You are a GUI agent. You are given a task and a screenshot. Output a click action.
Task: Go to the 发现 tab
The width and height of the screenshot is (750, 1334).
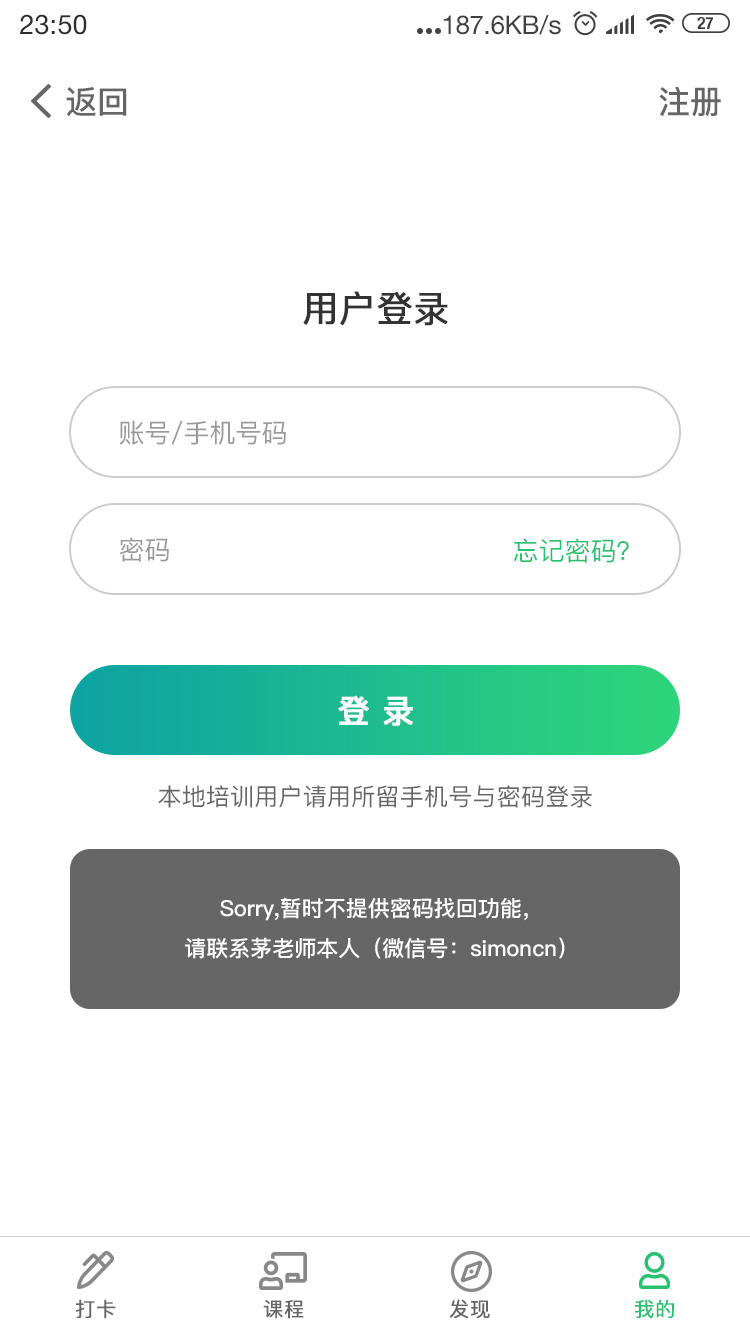tap(470, 1285)
